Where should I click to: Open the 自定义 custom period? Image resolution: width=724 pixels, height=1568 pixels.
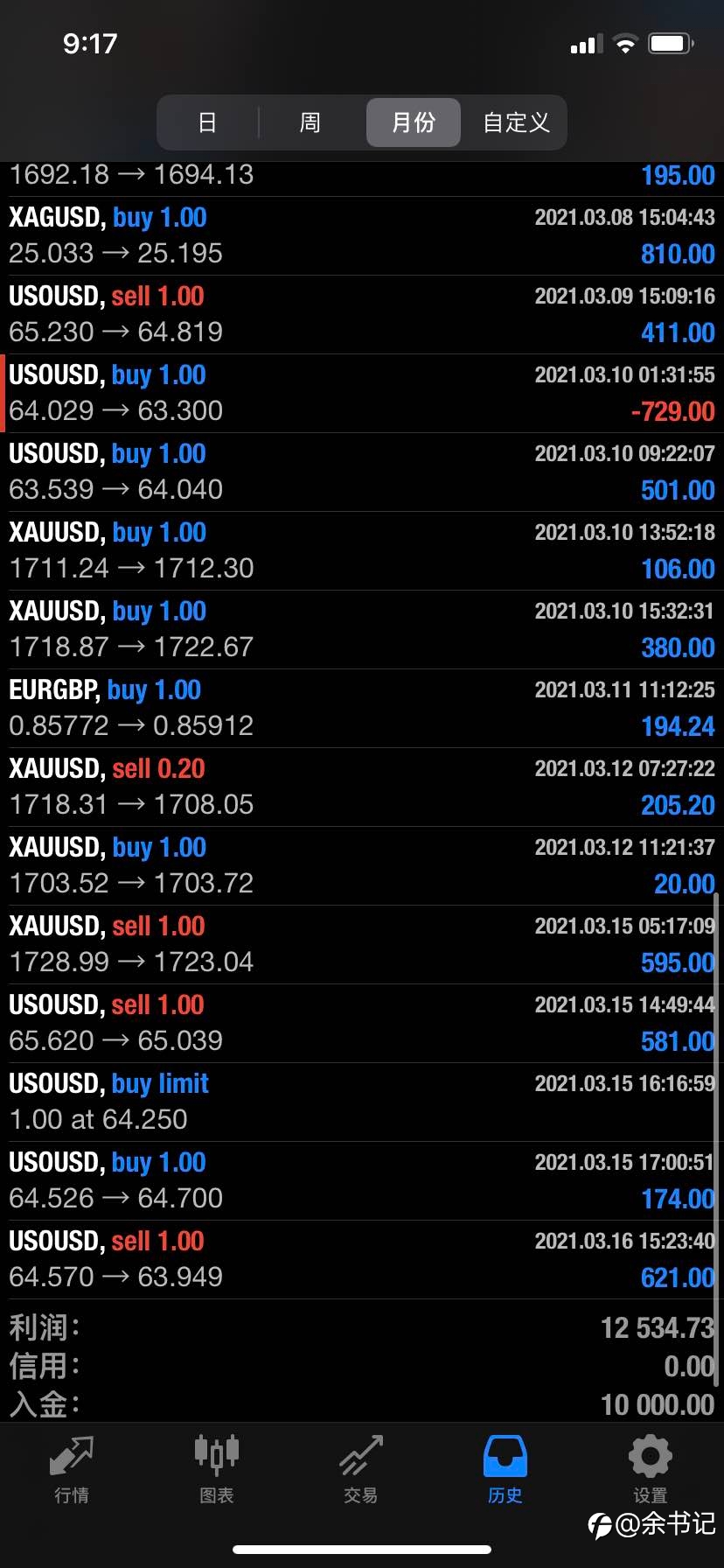[516, 122]
